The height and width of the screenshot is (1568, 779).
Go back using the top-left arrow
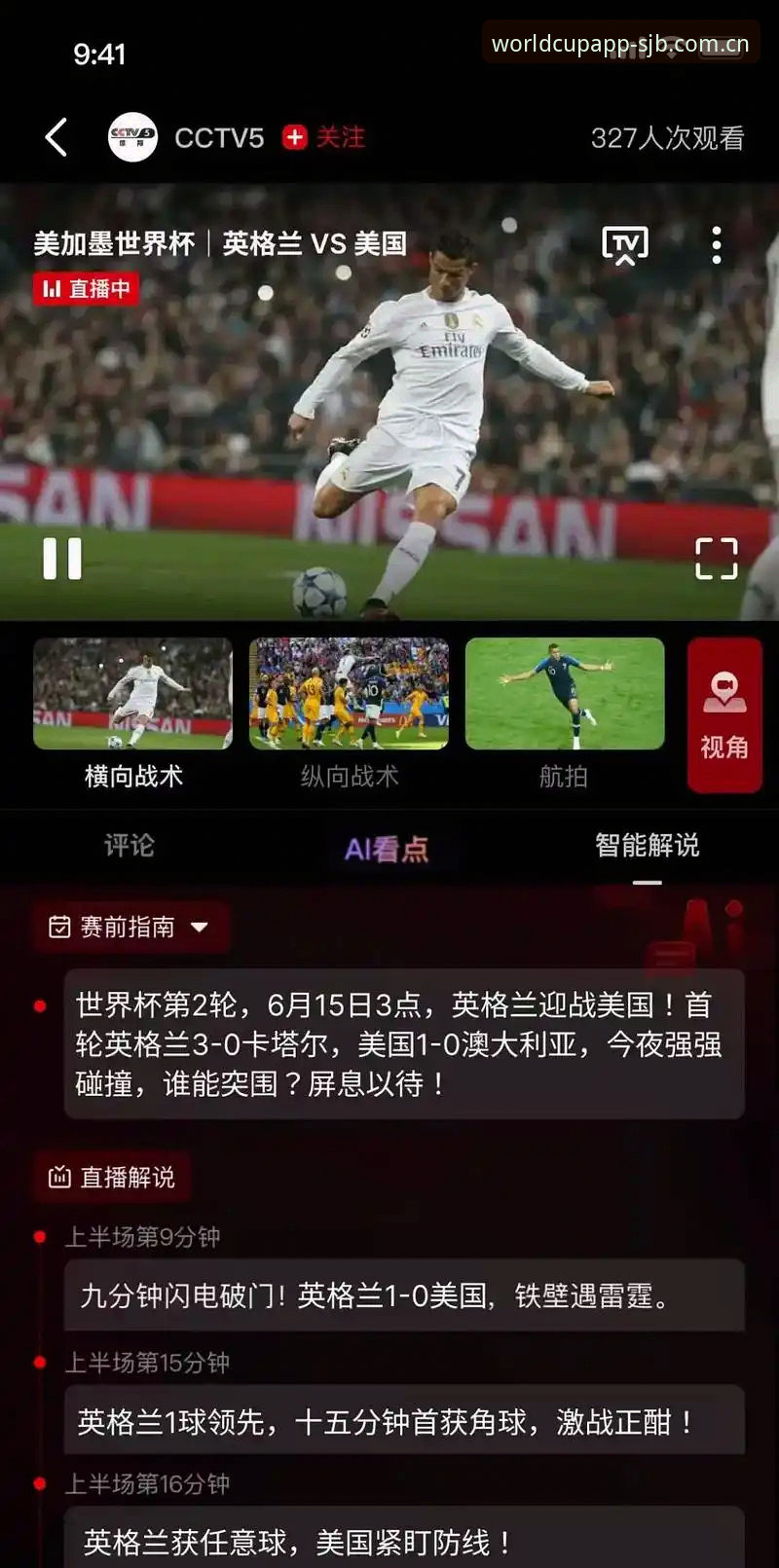[x=56, y=137]
